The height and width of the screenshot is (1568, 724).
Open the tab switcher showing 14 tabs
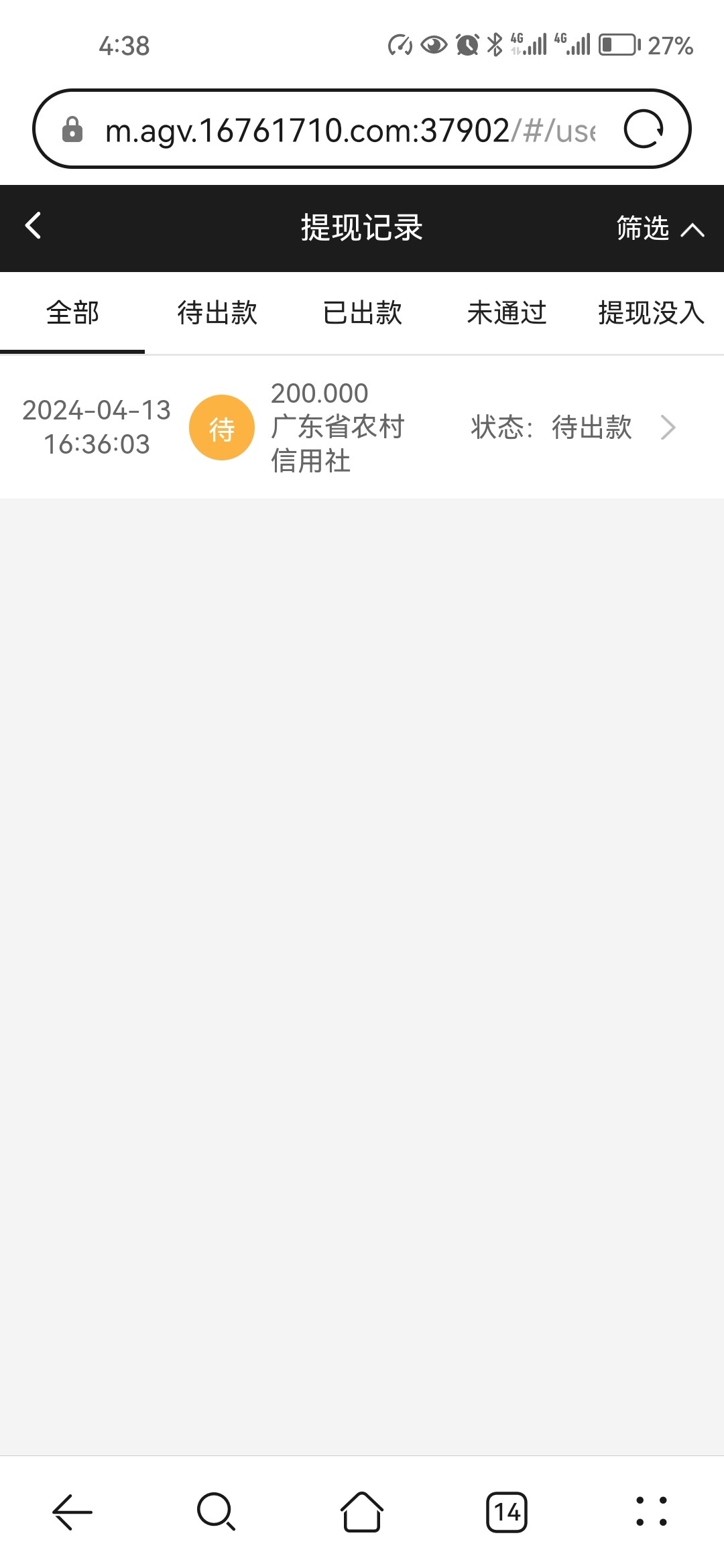coord(507,1512)
